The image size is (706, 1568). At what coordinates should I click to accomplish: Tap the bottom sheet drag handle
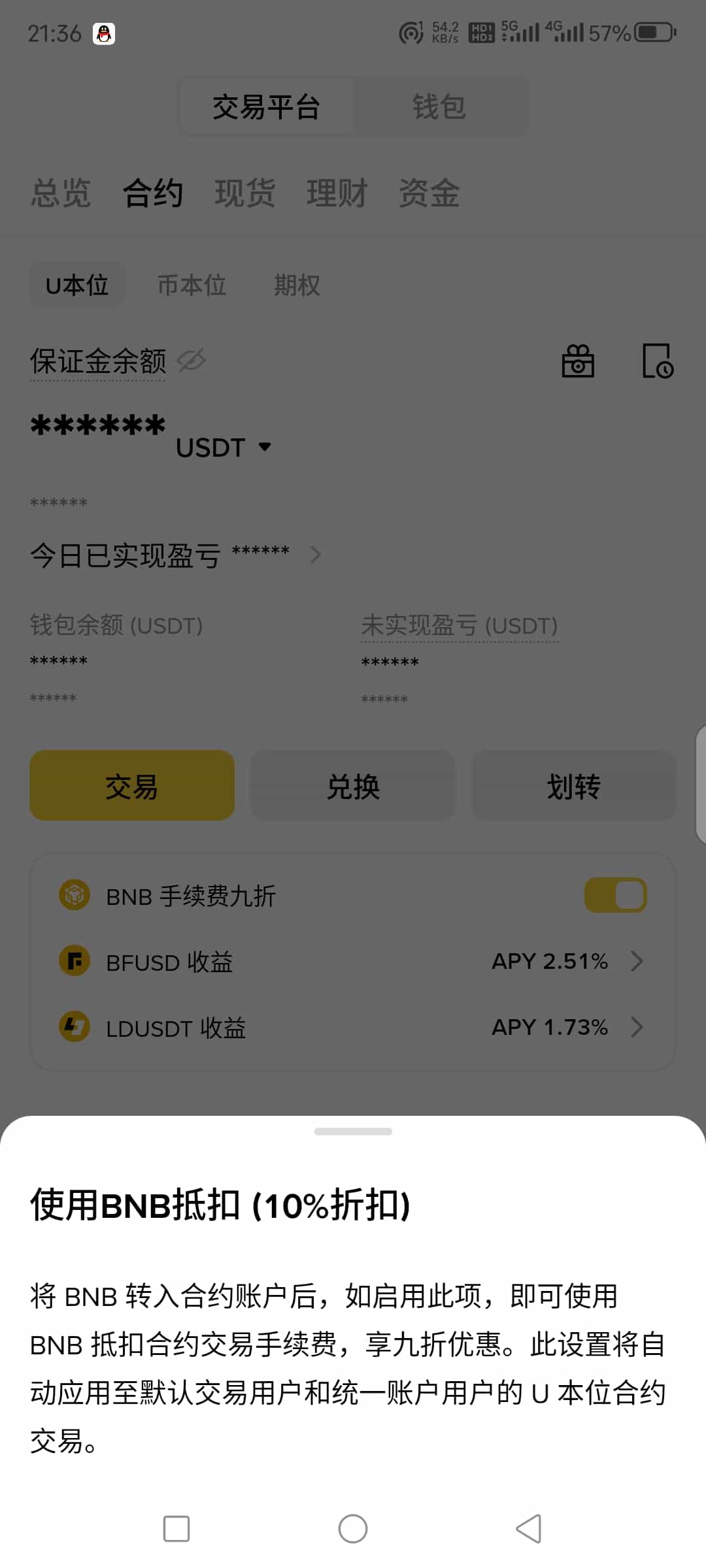[353, 1132]
